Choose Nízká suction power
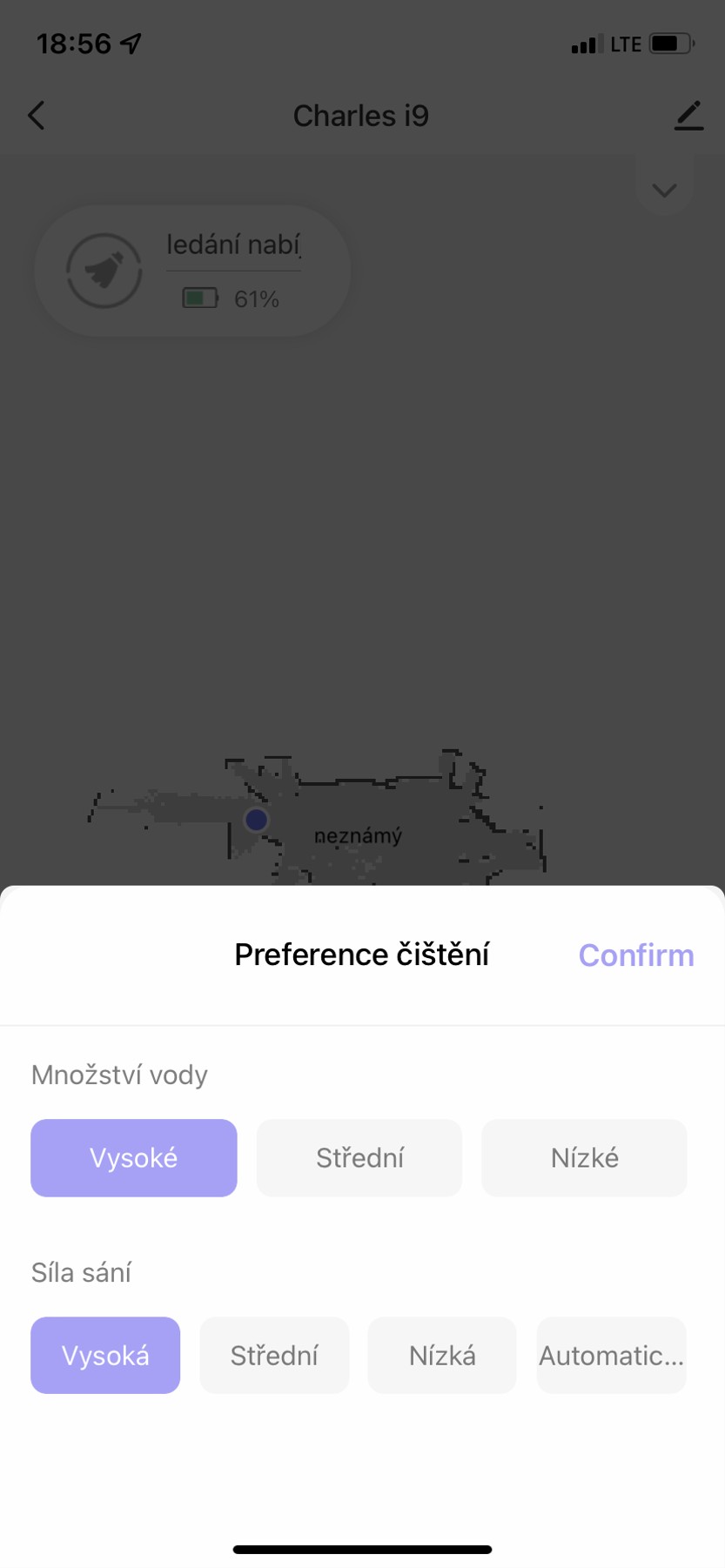Screen dimensions: 725x1568 [442, 1355]
